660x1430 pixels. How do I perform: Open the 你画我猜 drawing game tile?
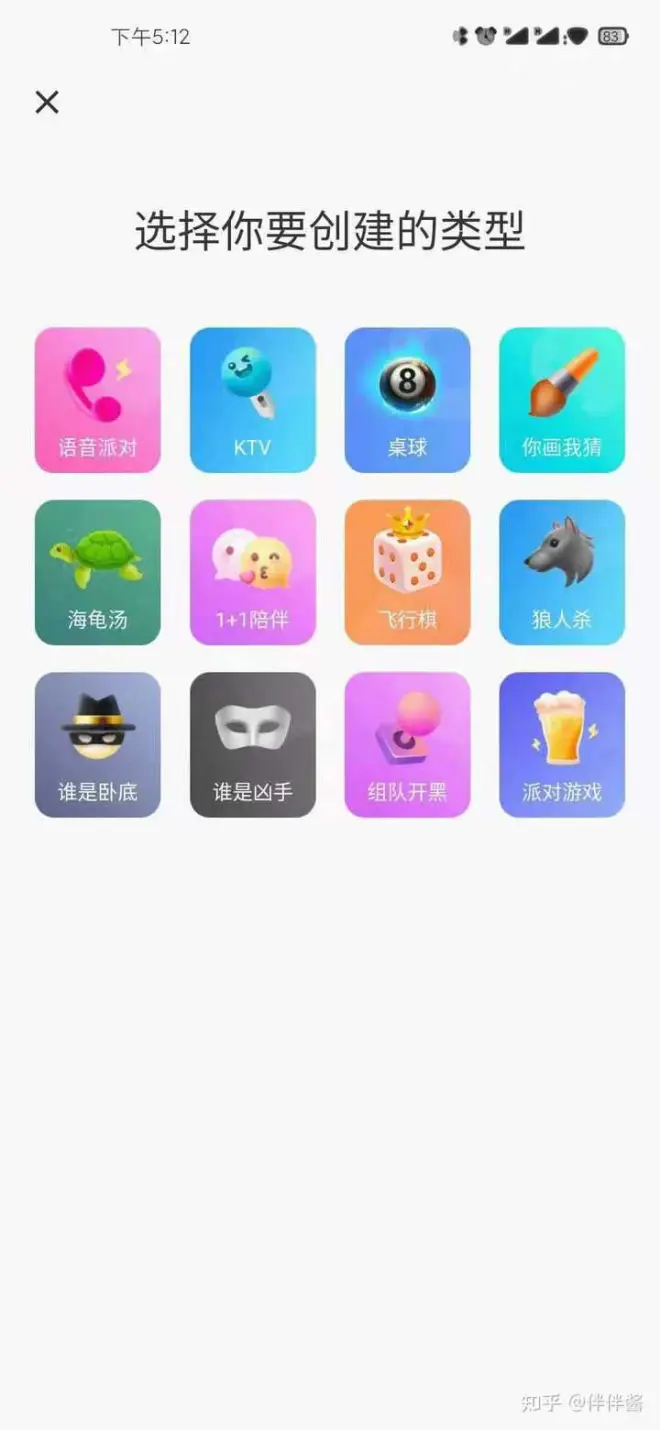(x=562, y=400)
